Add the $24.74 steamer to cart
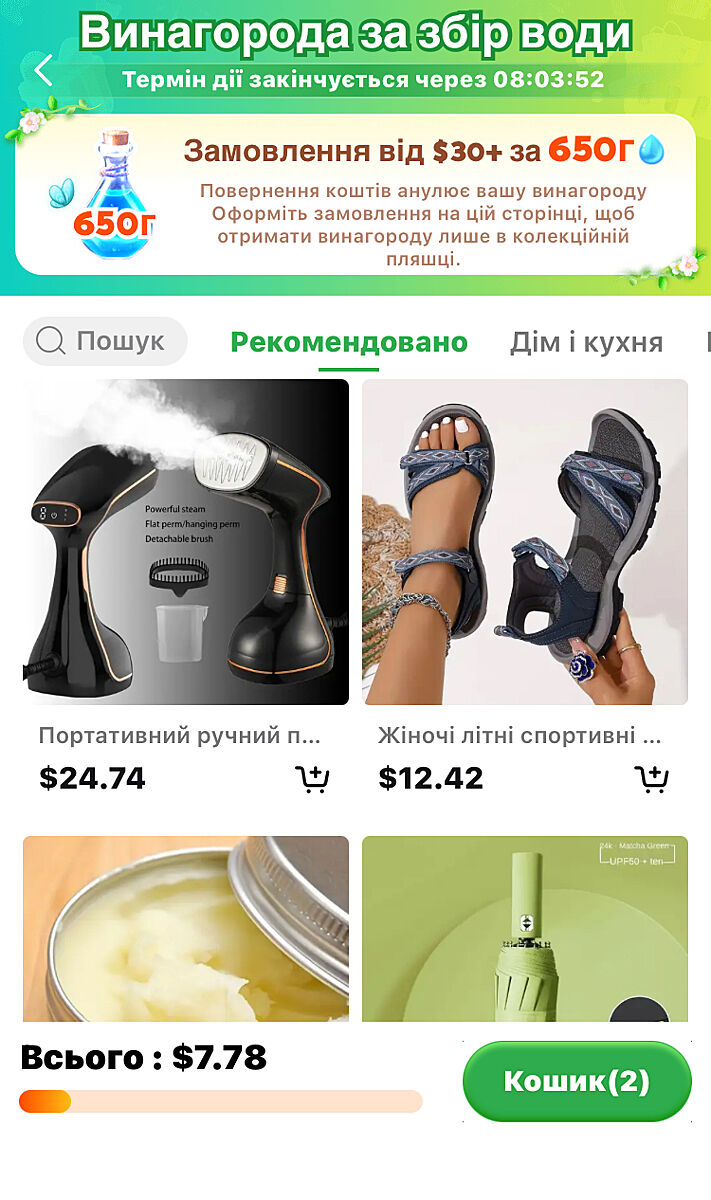Screen dimensions: 711x1200 pos(313,778)
